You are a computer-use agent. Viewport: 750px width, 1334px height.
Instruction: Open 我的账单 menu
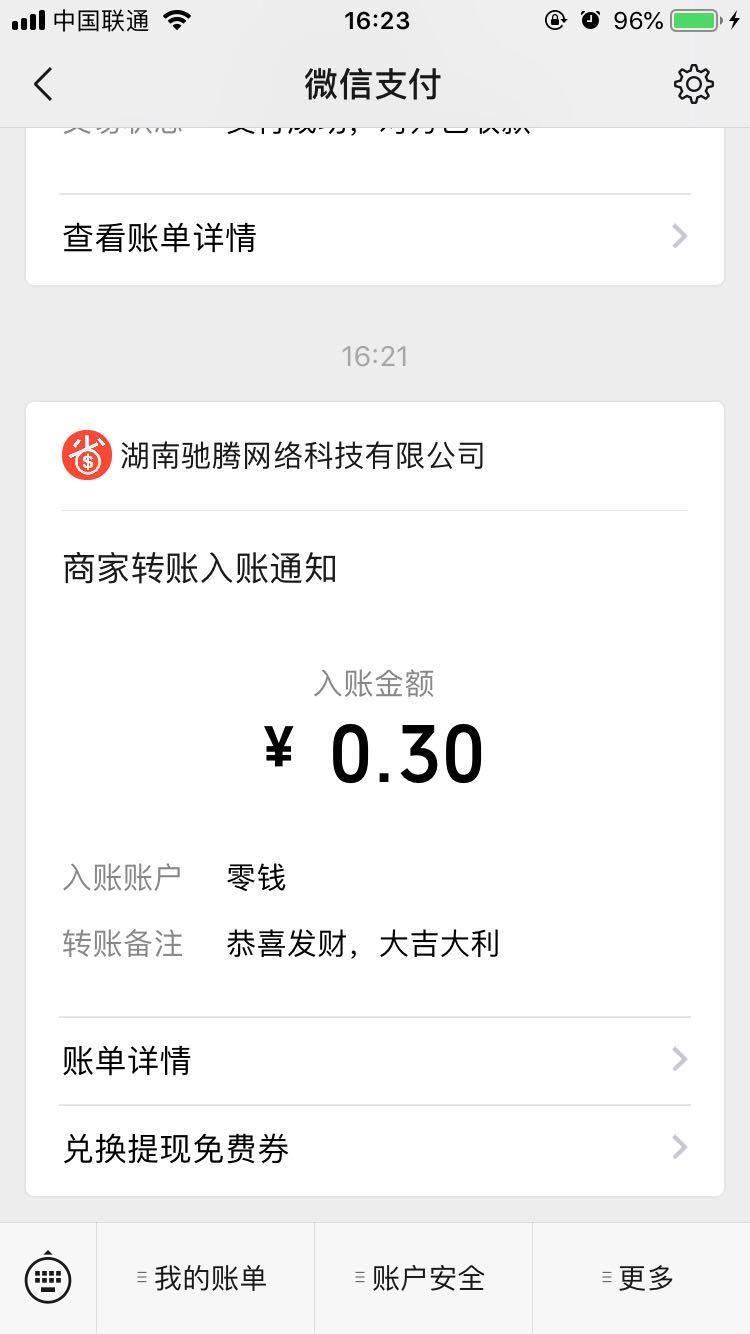(205, 1278)
